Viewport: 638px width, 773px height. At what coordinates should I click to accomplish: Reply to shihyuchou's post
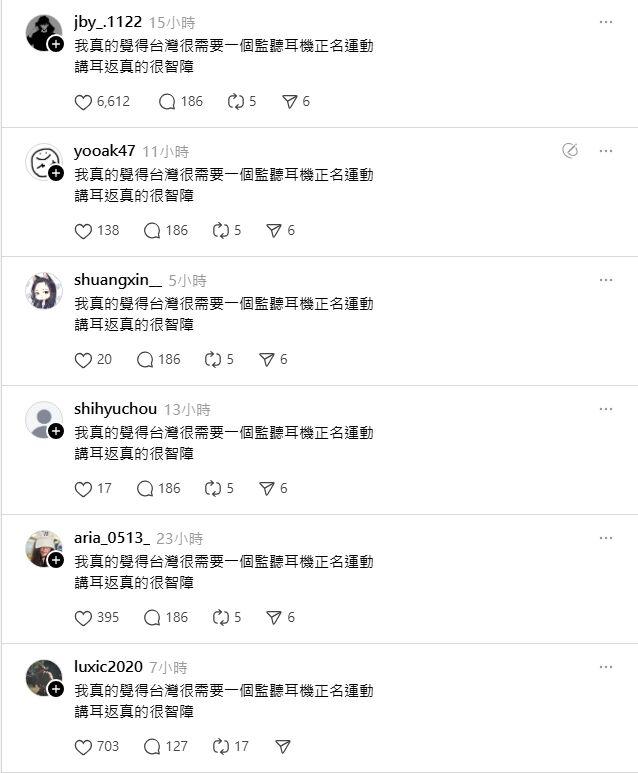pyautogui.click(x=145, y=488)
